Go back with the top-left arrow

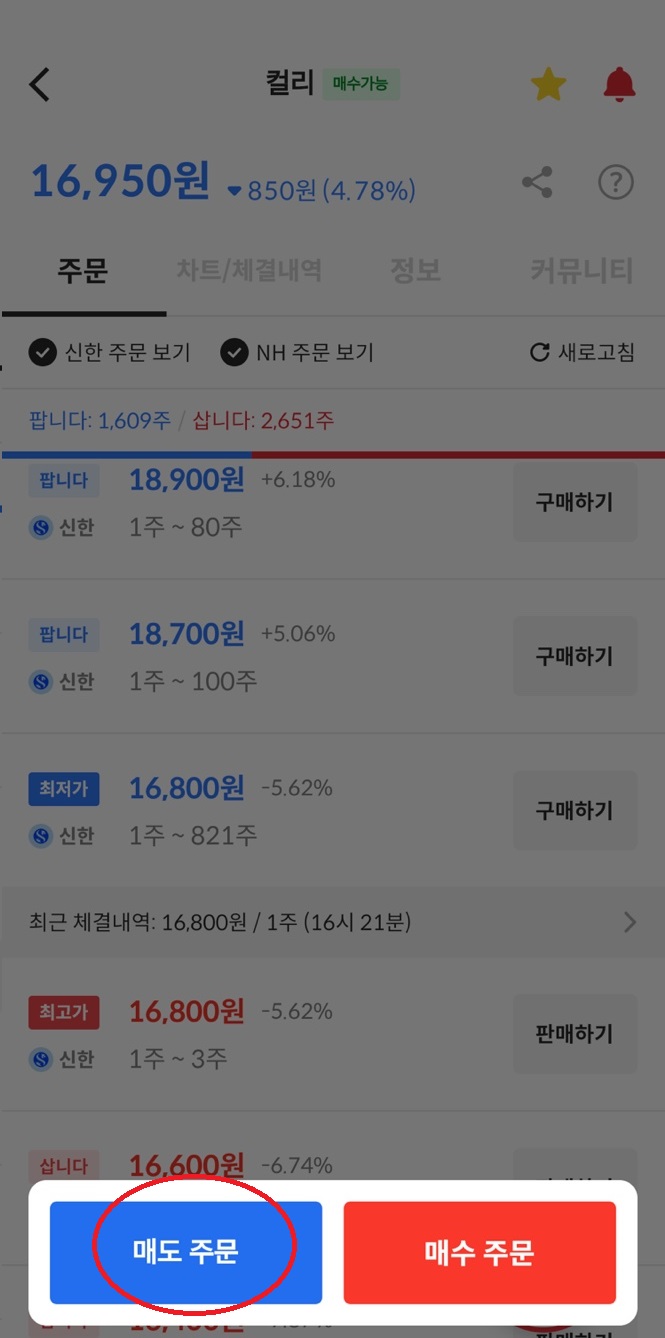[39, 84]
